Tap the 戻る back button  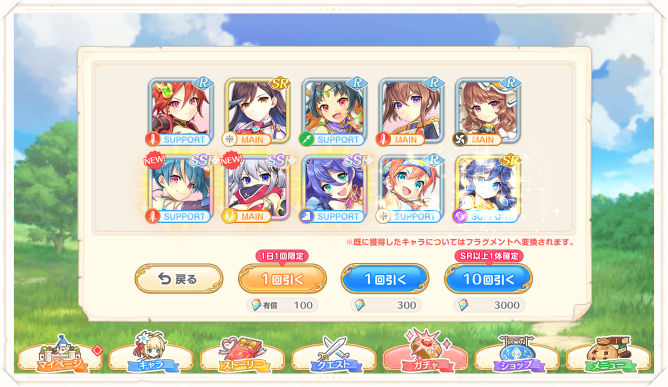[x=179, y=279]
